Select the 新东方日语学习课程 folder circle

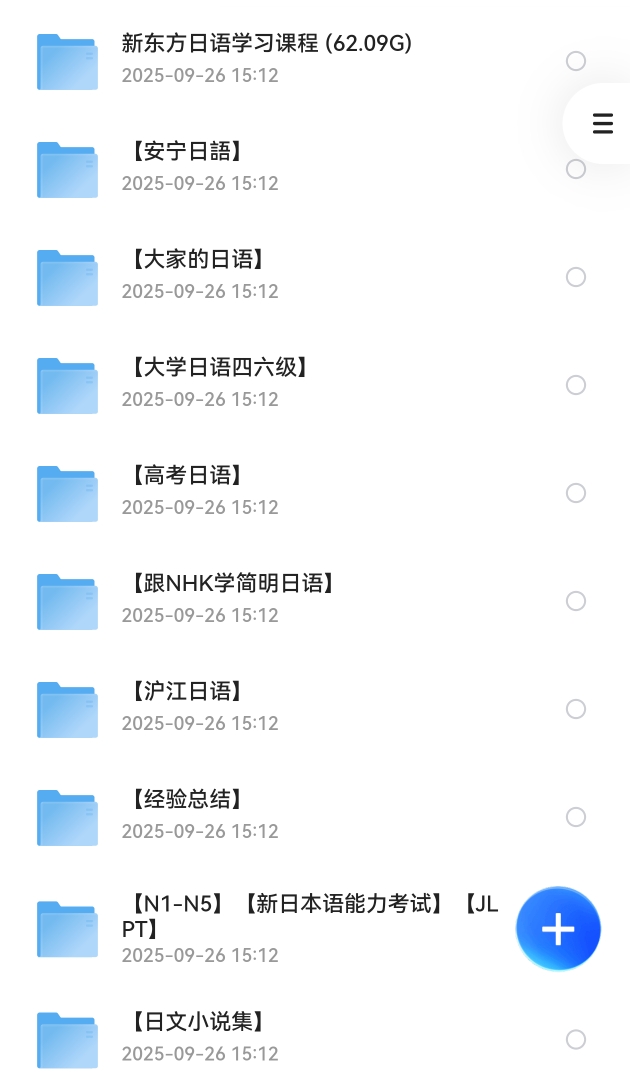[576, 61]
